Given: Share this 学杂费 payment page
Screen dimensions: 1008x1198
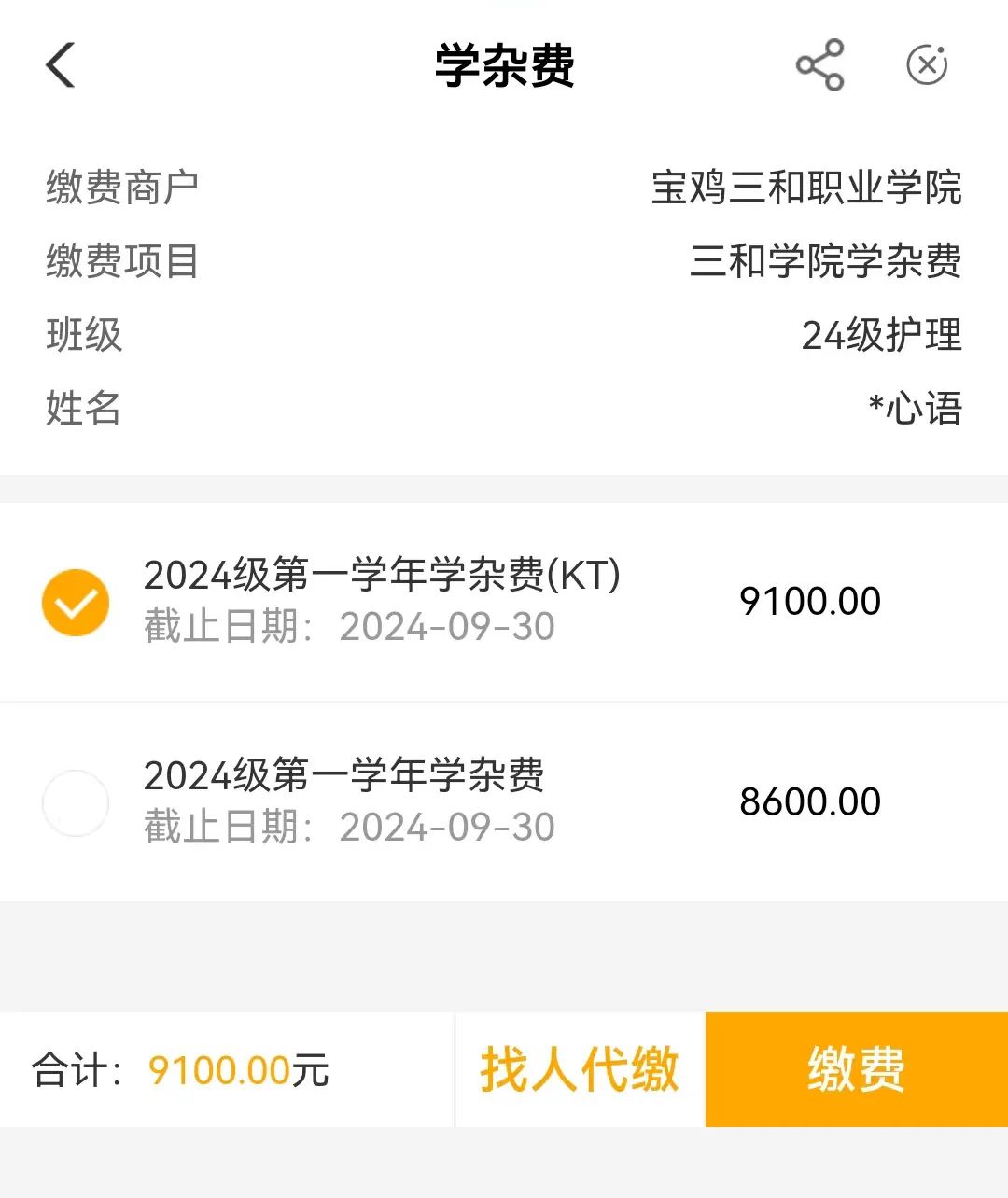Looking at the screenshot, I should click(x=819, y=65).
